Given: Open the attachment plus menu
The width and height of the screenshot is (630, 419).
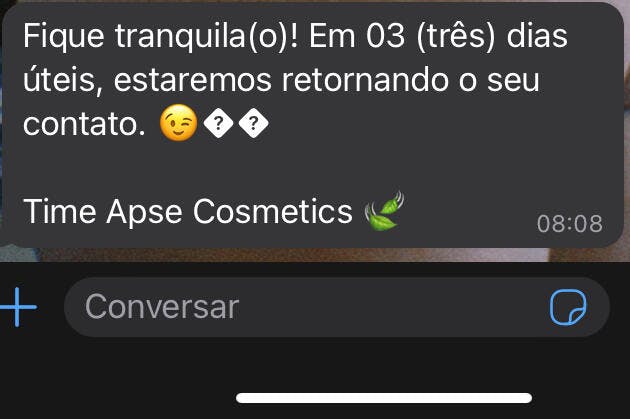Looking at the screenshot, I should coord(18,306).
